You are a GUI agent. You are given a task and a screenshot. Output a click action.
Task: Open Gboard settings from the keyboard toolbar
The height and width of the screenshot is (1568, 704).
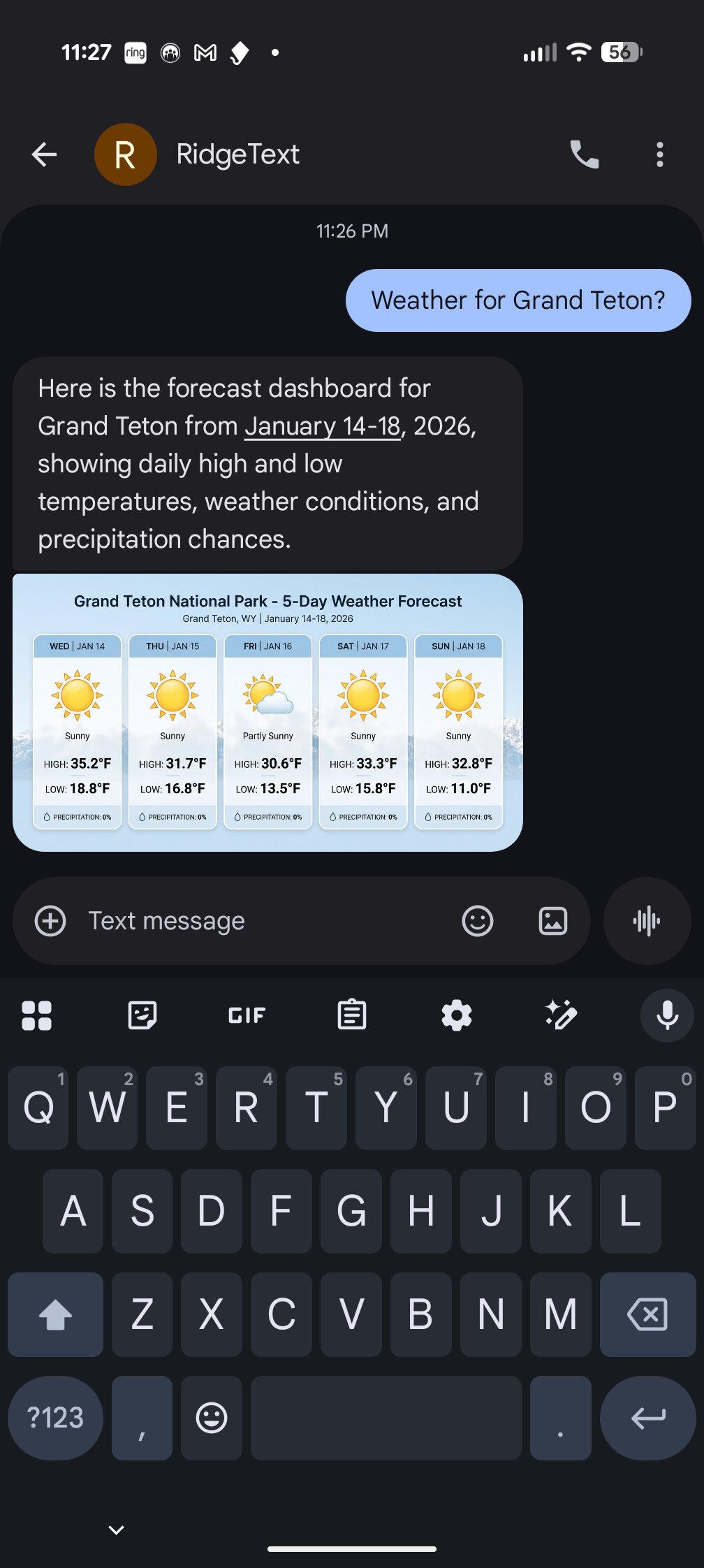tap(457, 1015)
